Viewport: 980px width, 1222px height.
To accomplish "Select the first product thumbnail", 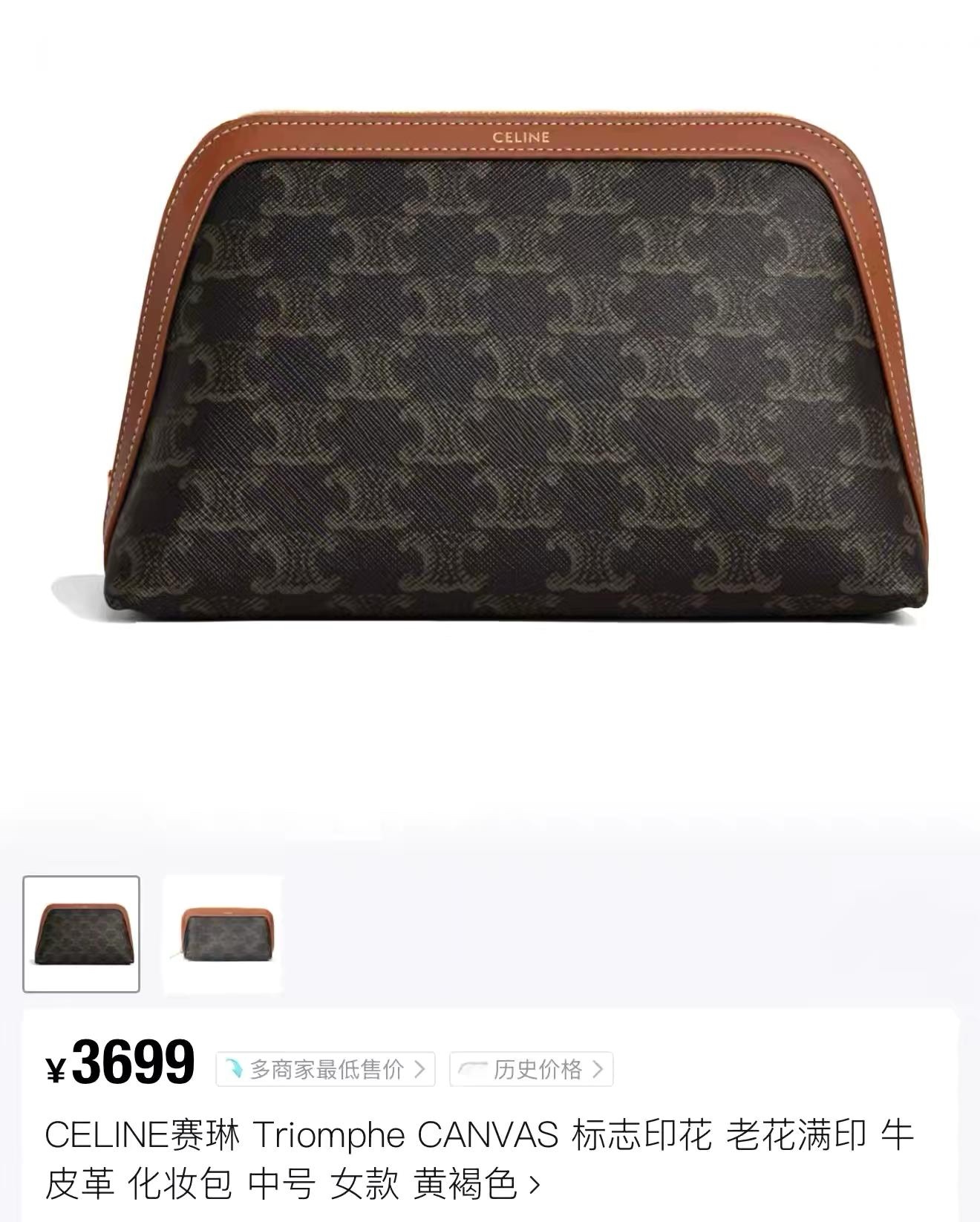I will (x=82, y=934).
